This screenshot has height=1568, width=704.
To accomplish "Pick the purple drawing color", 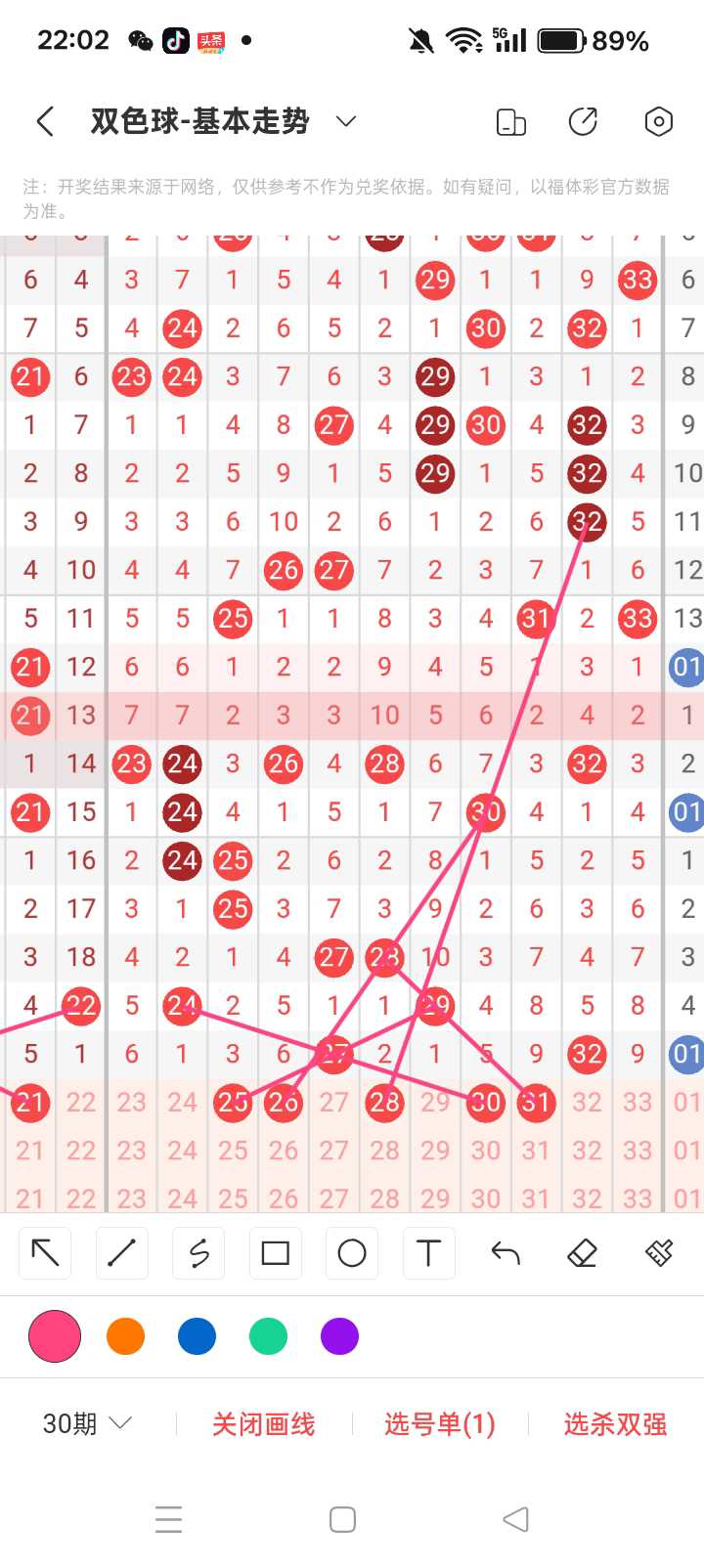I will (339, 1336).
